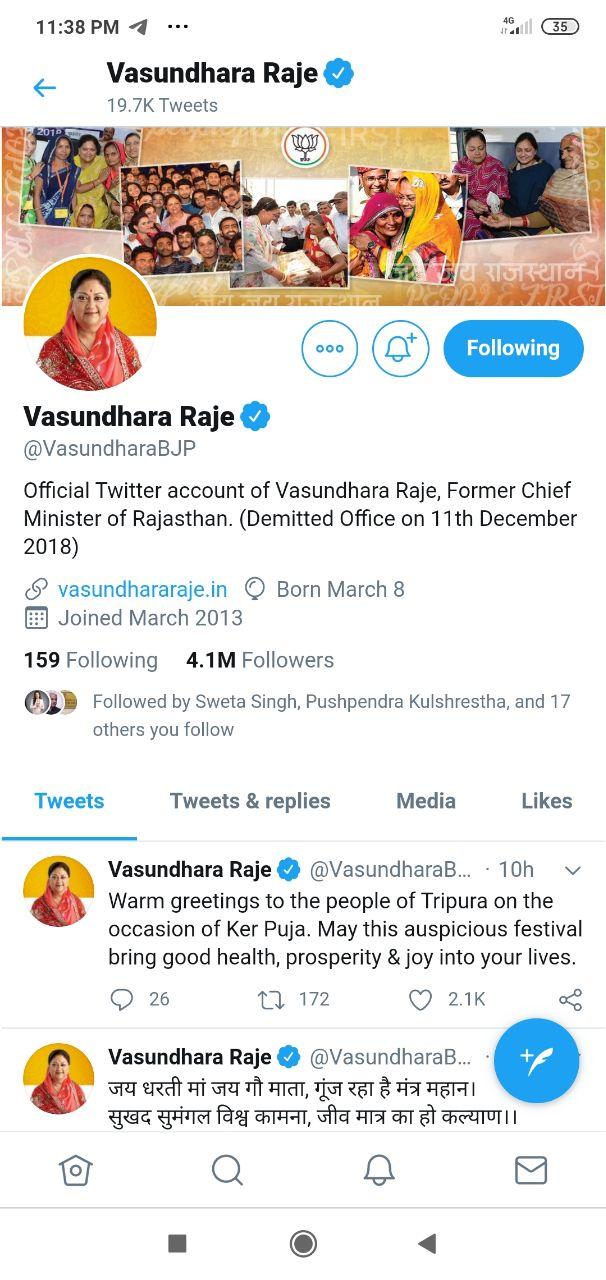Screen dimensions: 606x1280
Task: Open the vasundhararaje.in website link
Action: click(142, 589)
